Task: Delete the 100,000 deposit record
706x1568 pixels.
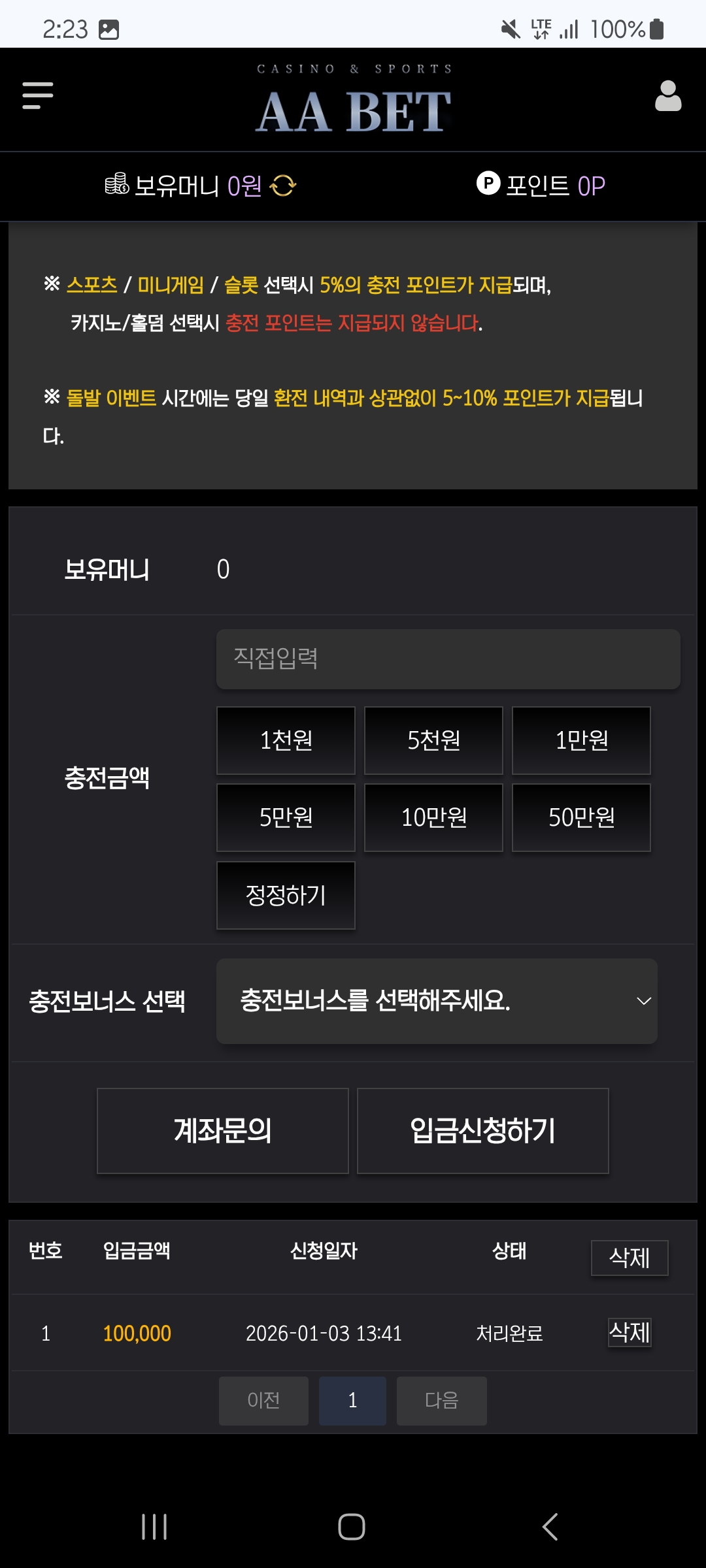Action: (630, 1332)
